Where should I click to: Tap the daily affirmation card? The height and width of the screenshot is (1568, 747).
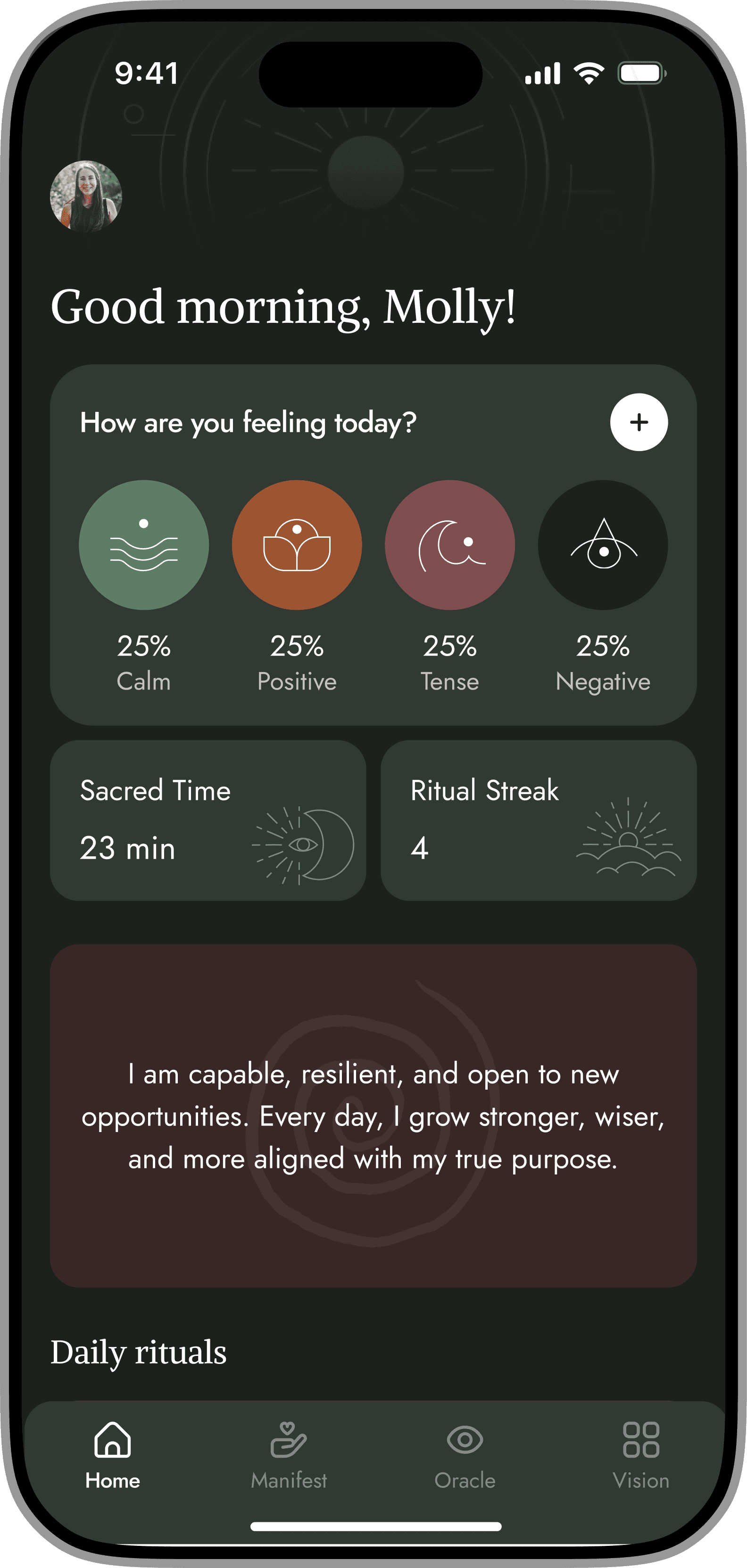pyautogui.click(x=373, y=1116)
